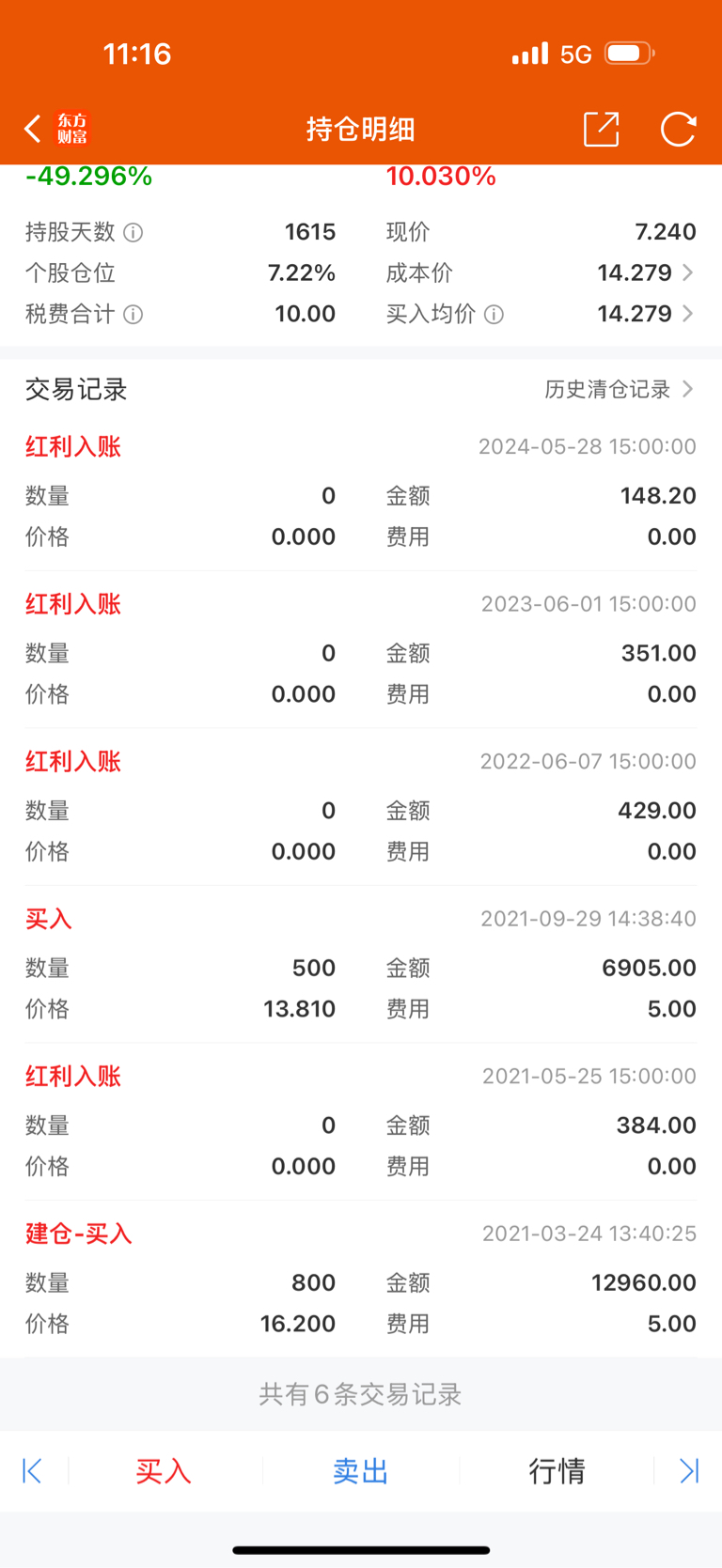
Task: Open 历史清仓记录
Action: coord(620,389)
